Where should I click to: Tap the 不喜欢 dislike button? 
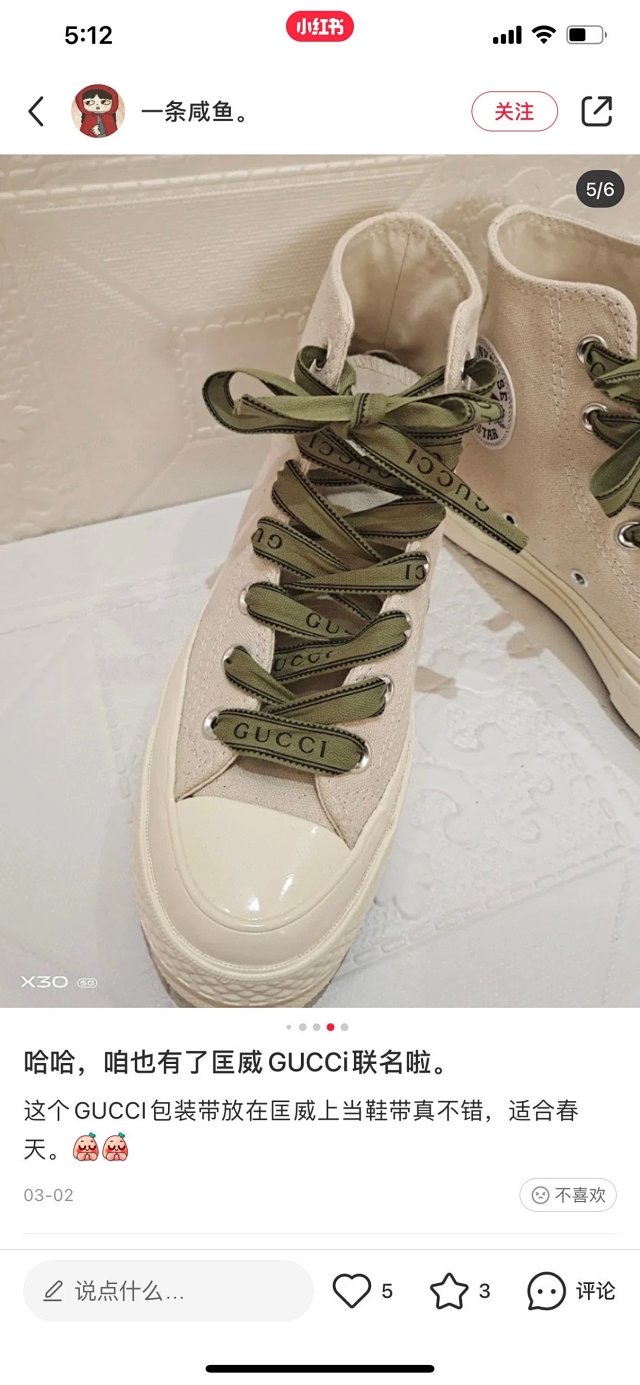[568, 1194]
